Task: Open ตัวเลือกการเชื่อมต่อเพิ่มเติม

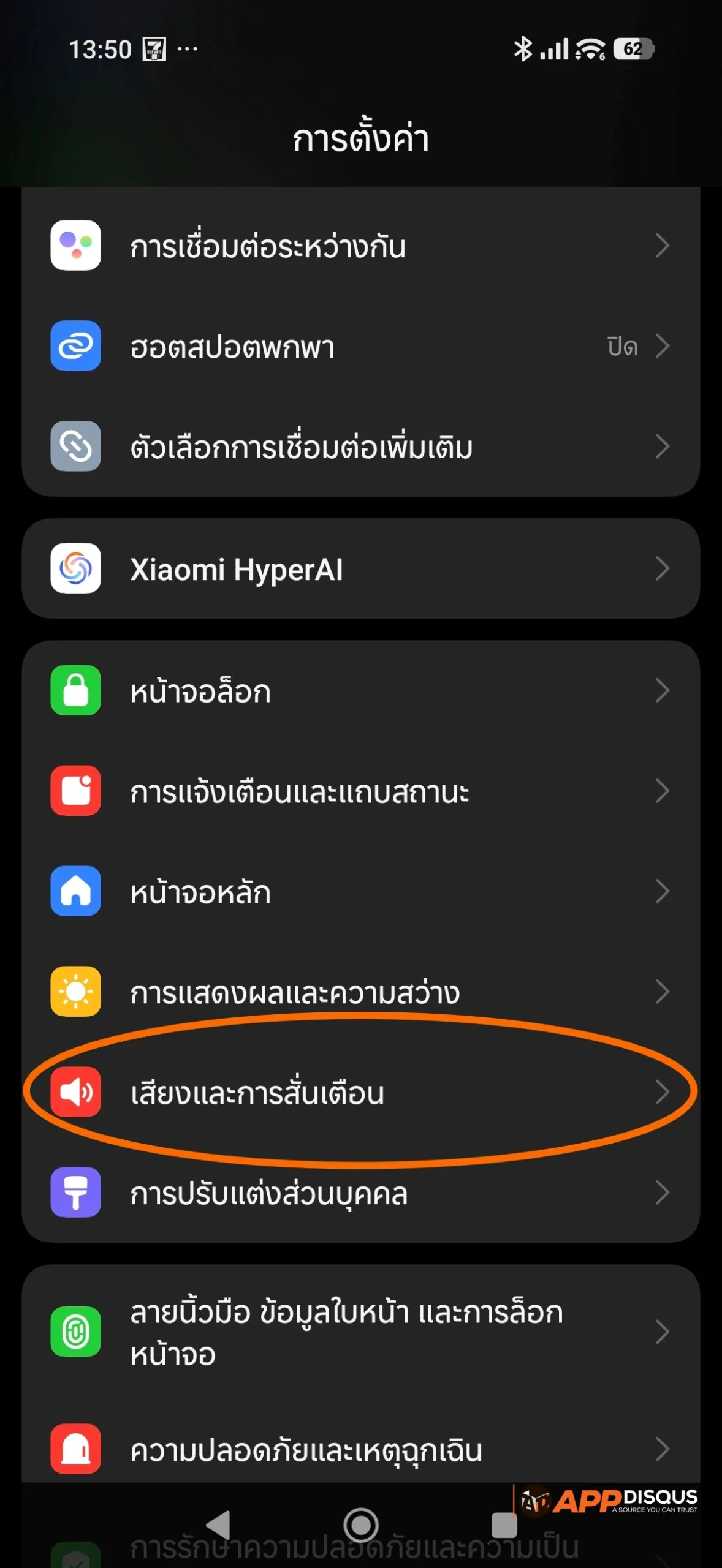Action: point(360,447)
